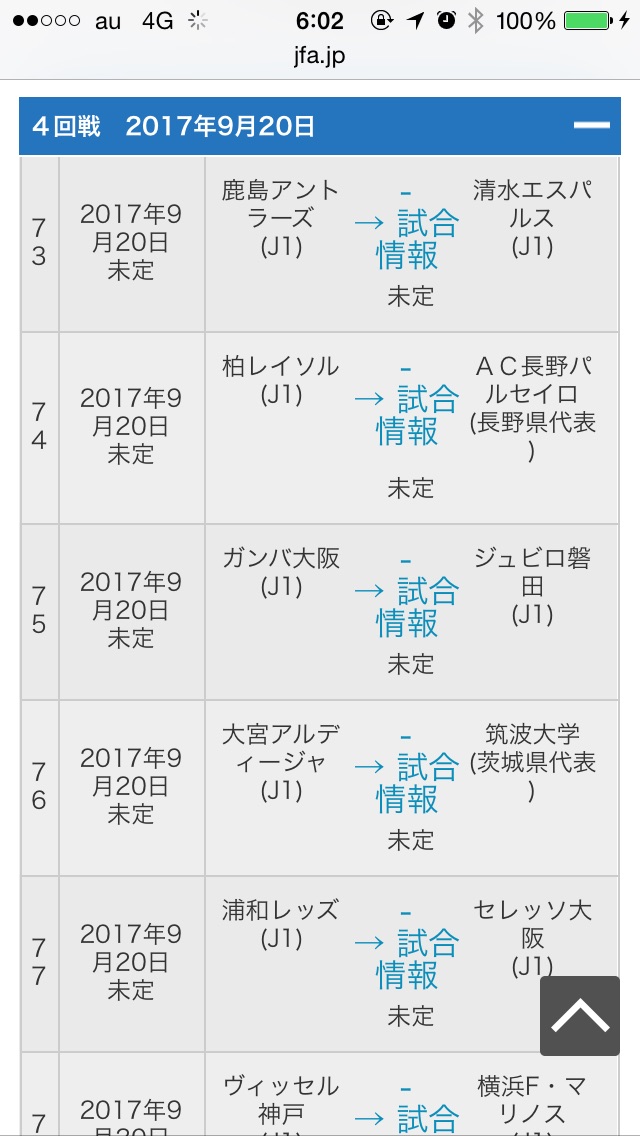
Task: View 試合情報 for match 77 浦和レッズ
Action: 407,959
